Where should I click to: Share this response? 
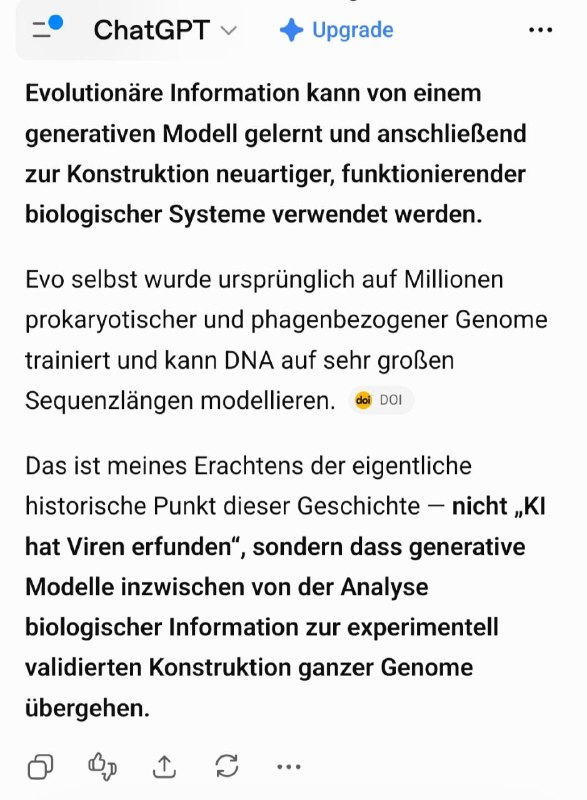(164, 766)
